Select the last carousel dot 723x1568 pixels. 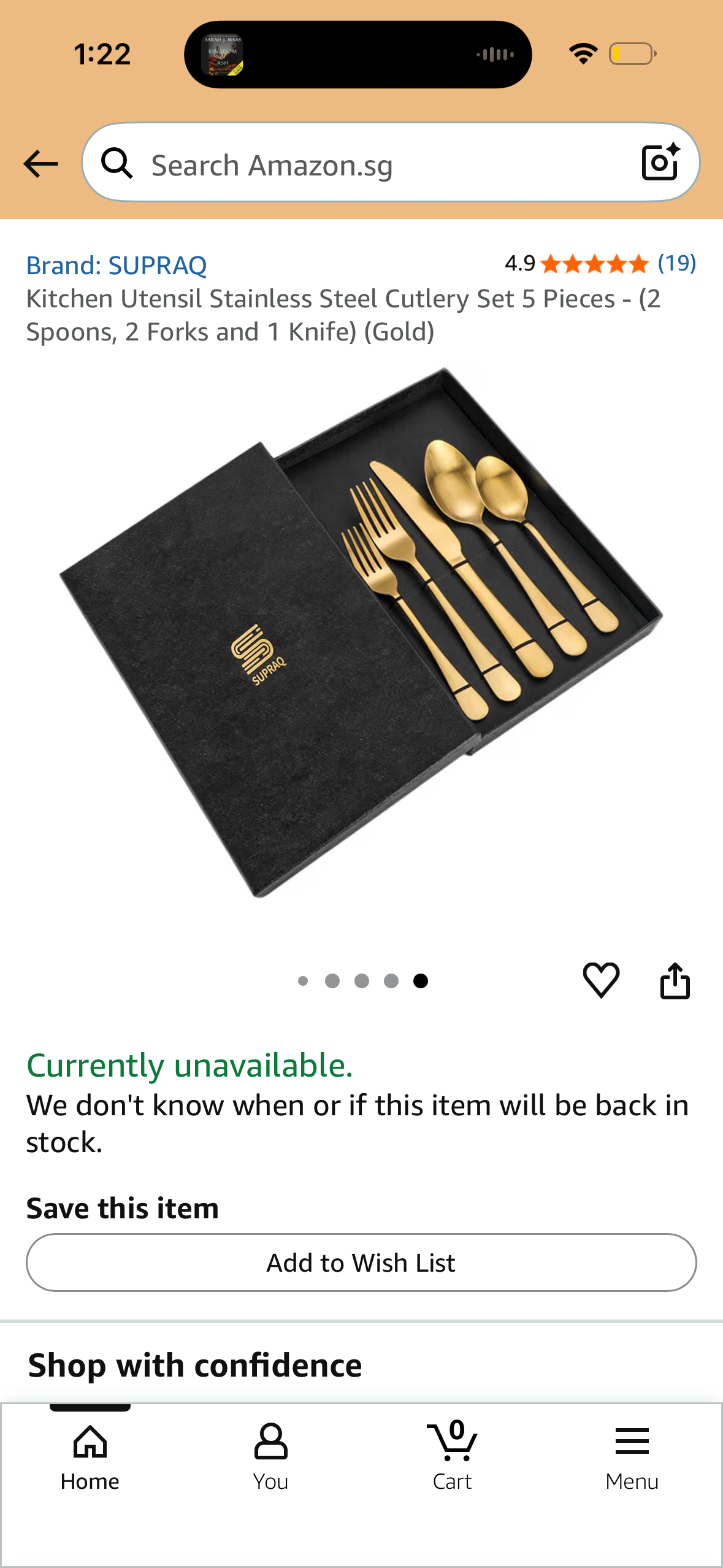(x=421, y=980)
